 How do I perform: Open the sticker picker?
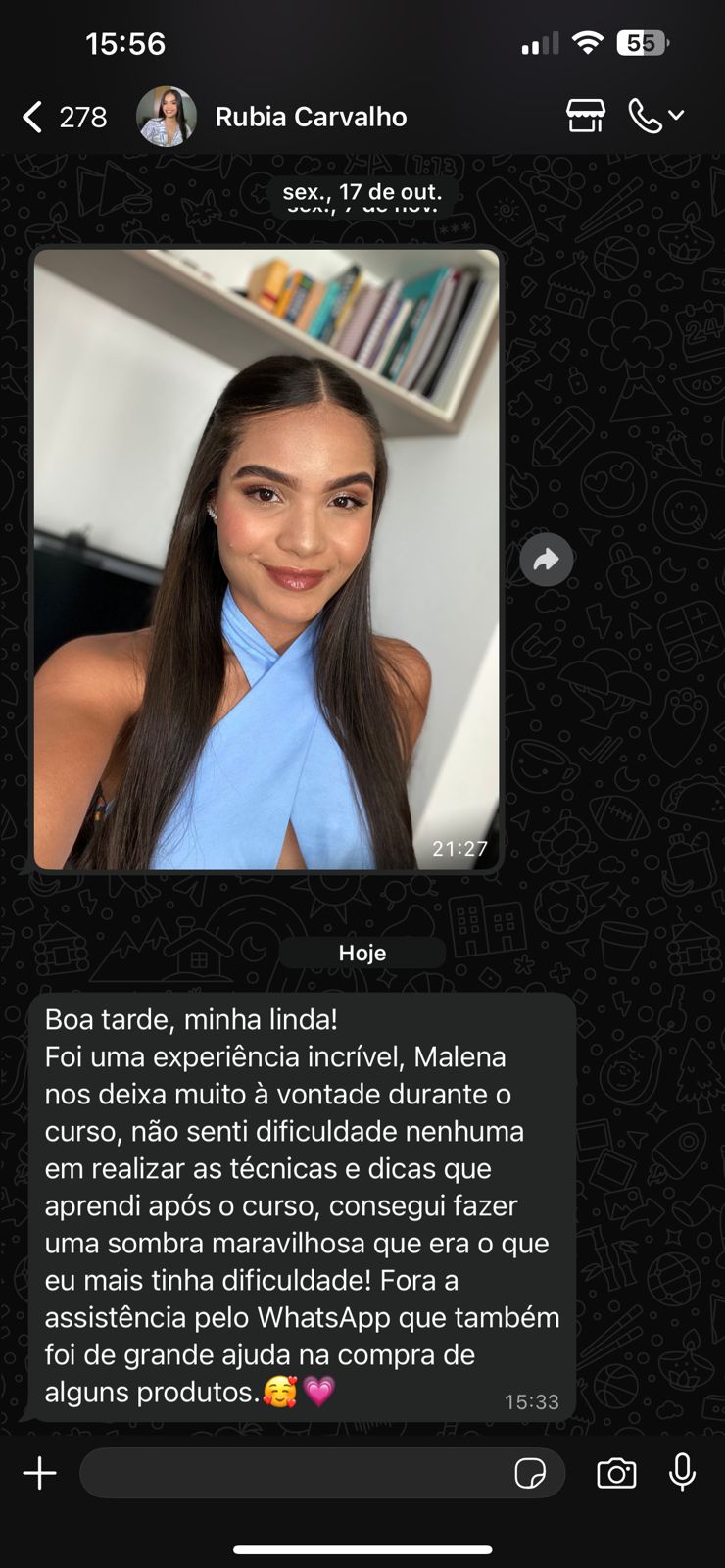coord(530,1473)
